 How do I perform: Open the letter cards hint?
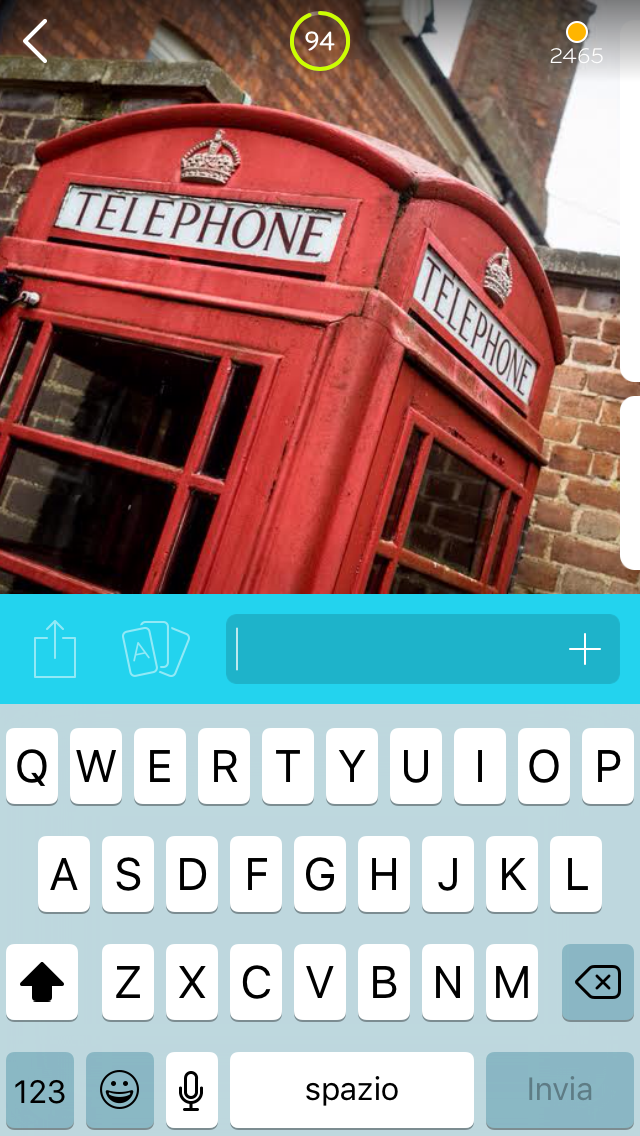click(155, 649)
